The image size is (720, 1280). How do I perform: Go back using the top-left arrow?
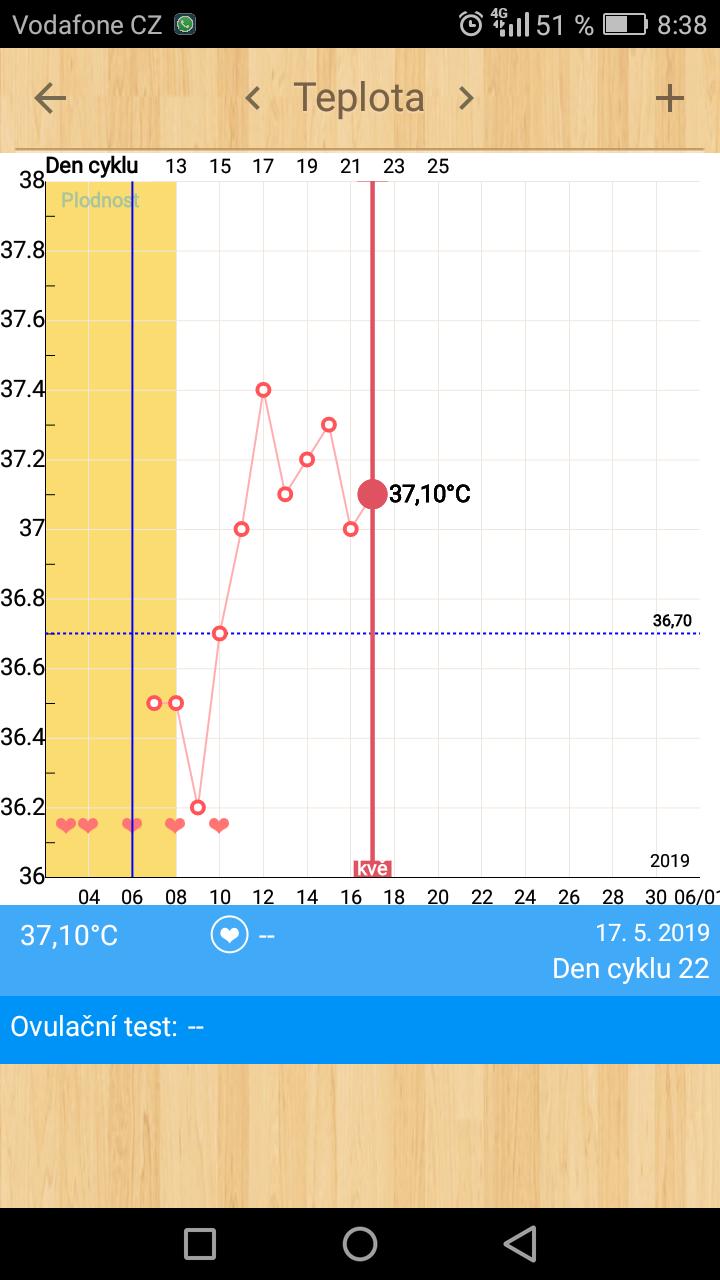(50, 98)
